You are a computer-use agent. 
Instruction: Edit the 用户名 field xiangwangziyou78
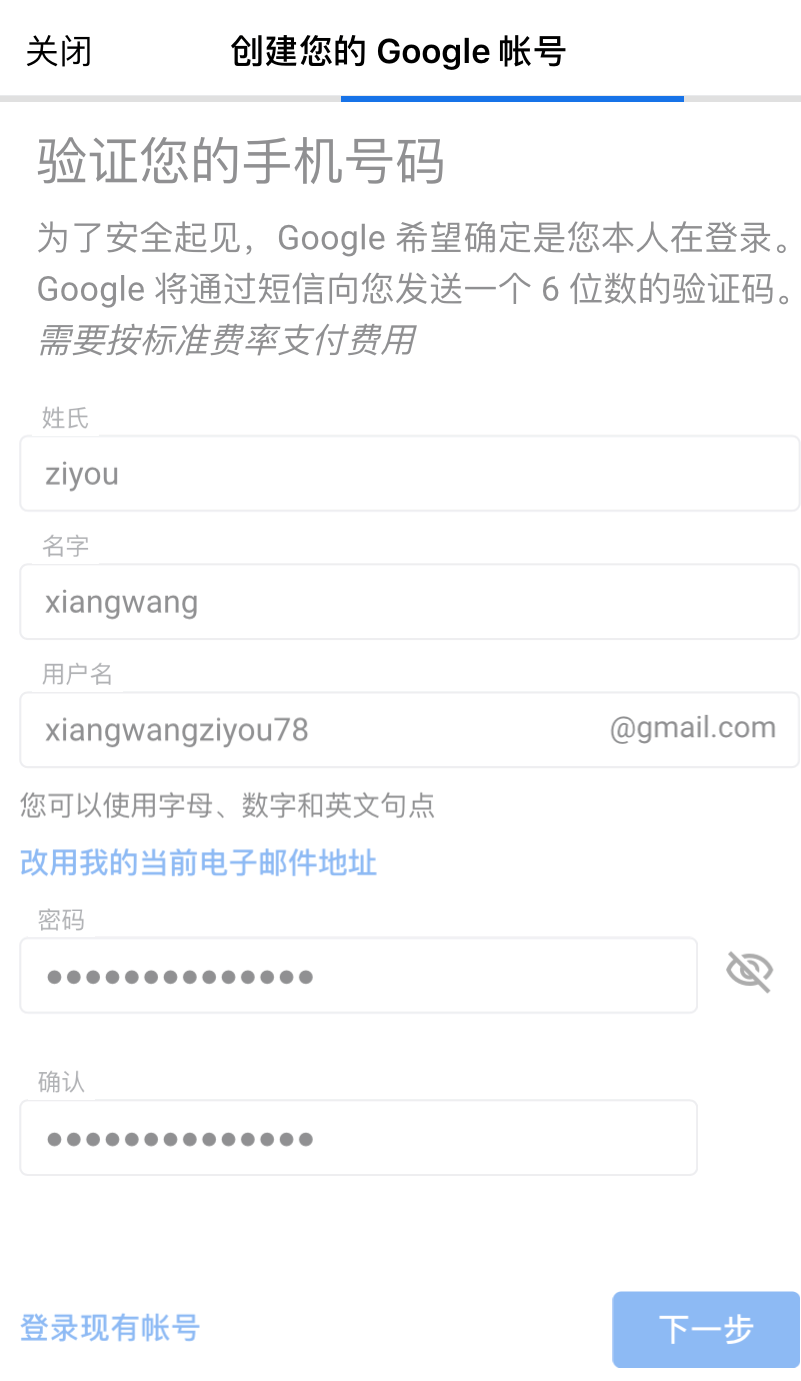(409, 729)
